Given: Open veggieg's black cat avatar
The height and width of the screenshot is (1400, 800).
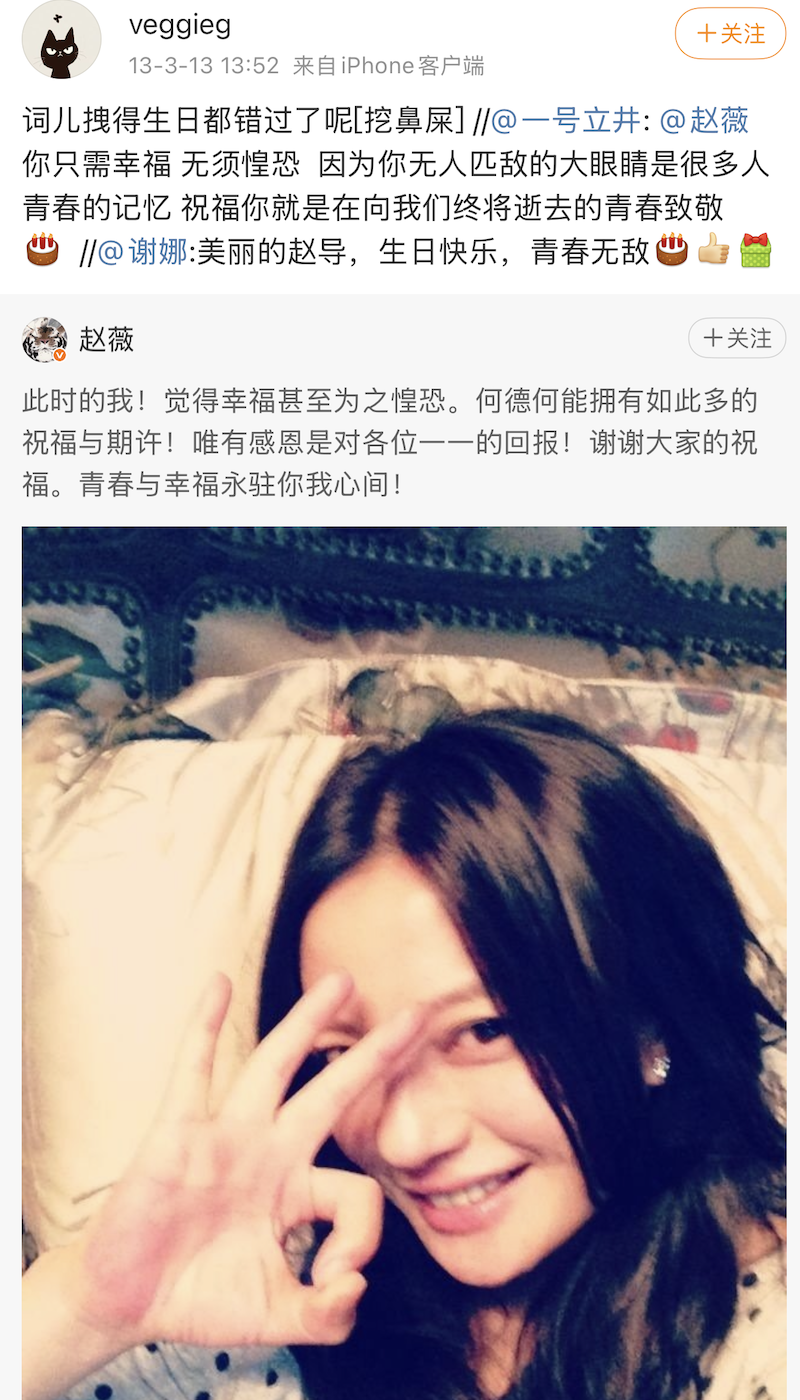Looking at the screenshot, I should coord(62,39).
